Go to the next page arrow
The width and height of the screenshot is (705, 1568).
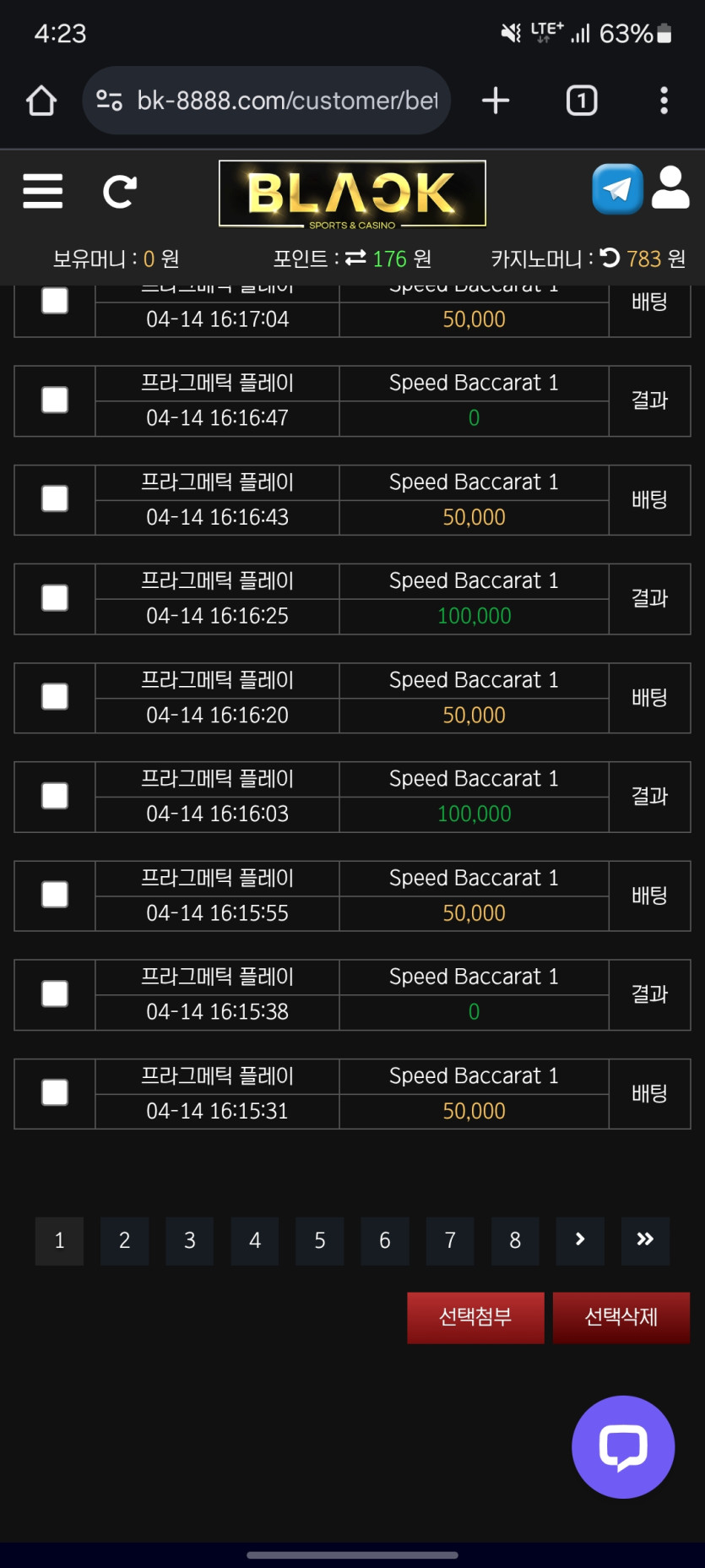(580, 1240)
